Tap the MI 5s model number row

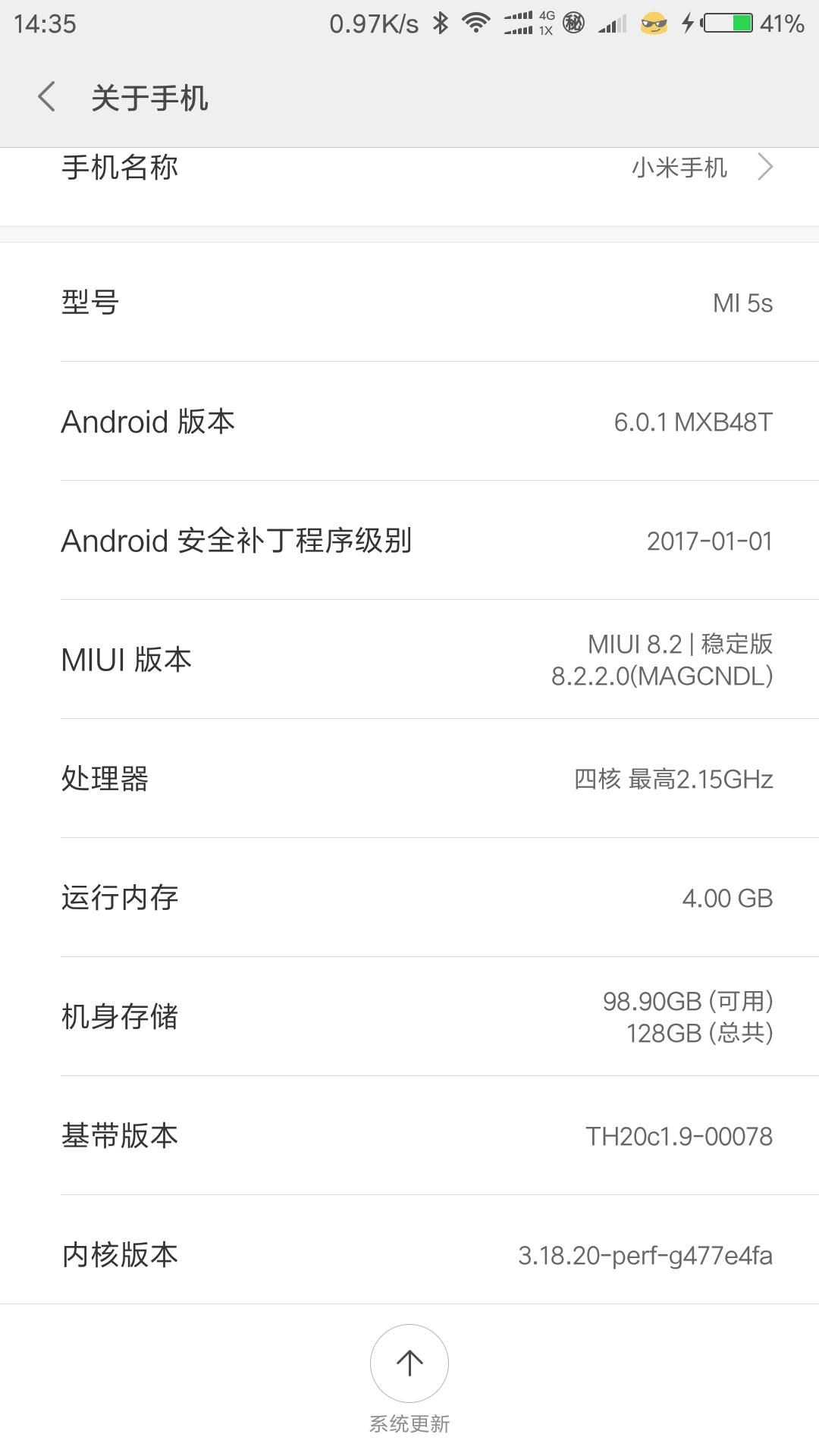coord(409,302)
